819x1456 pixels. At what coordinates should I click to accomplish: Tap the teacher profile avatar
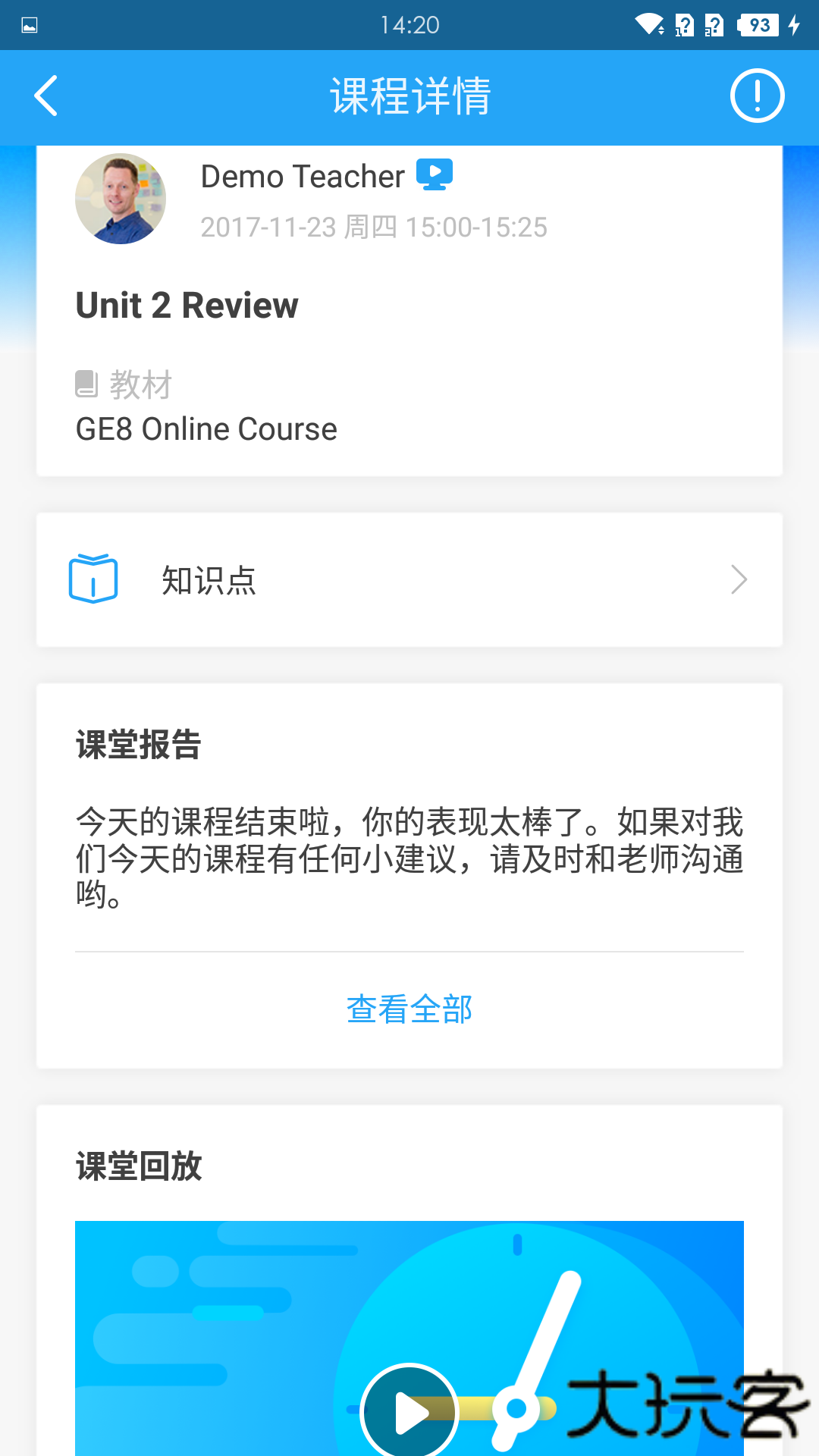click(x=120, y=199)
